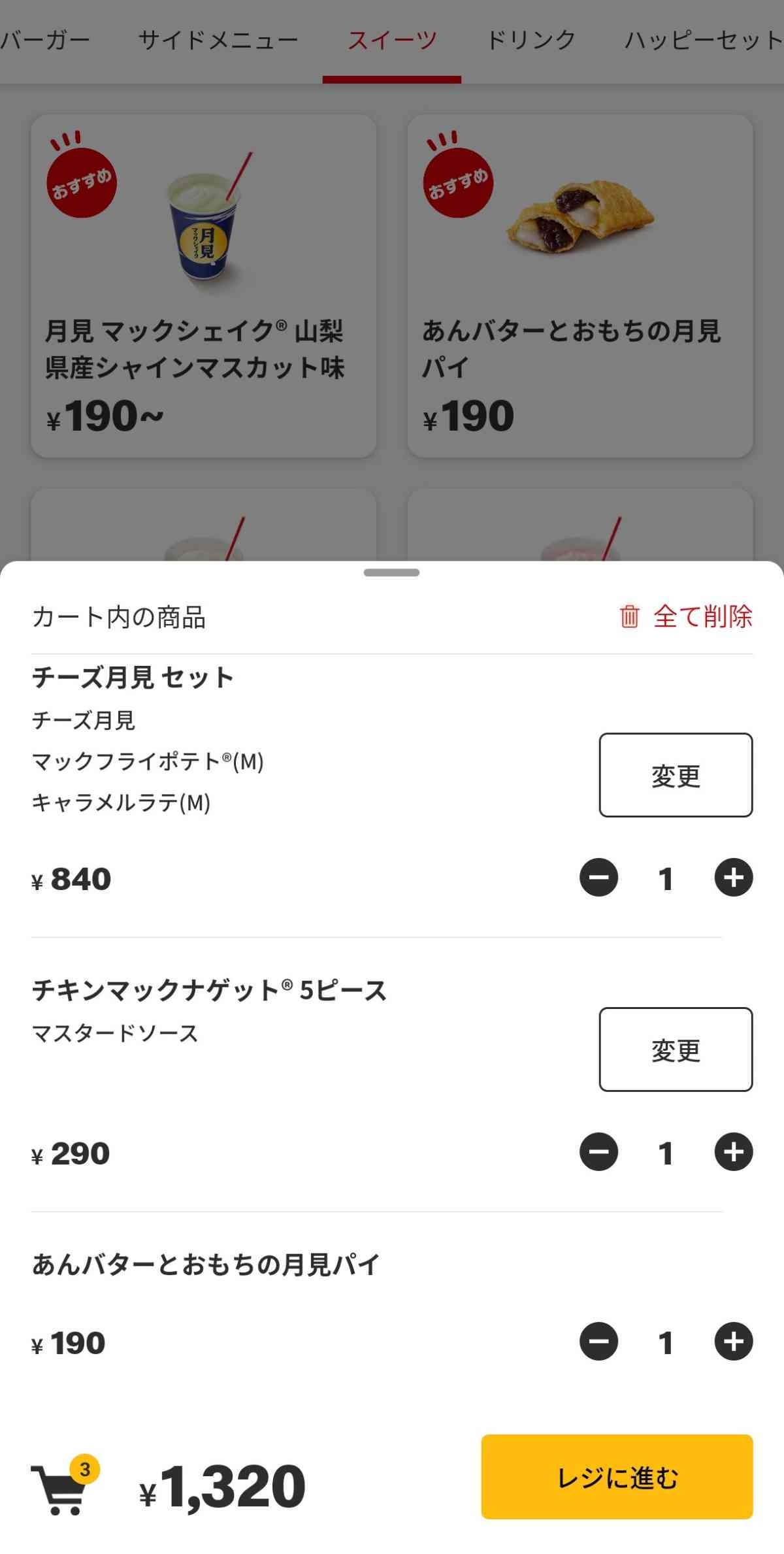Image resolution: width=784 pixels, height=1554 pixels.
Task: Open the あんバターとおもちの月見パイ product card
Action: click(580, 286)
